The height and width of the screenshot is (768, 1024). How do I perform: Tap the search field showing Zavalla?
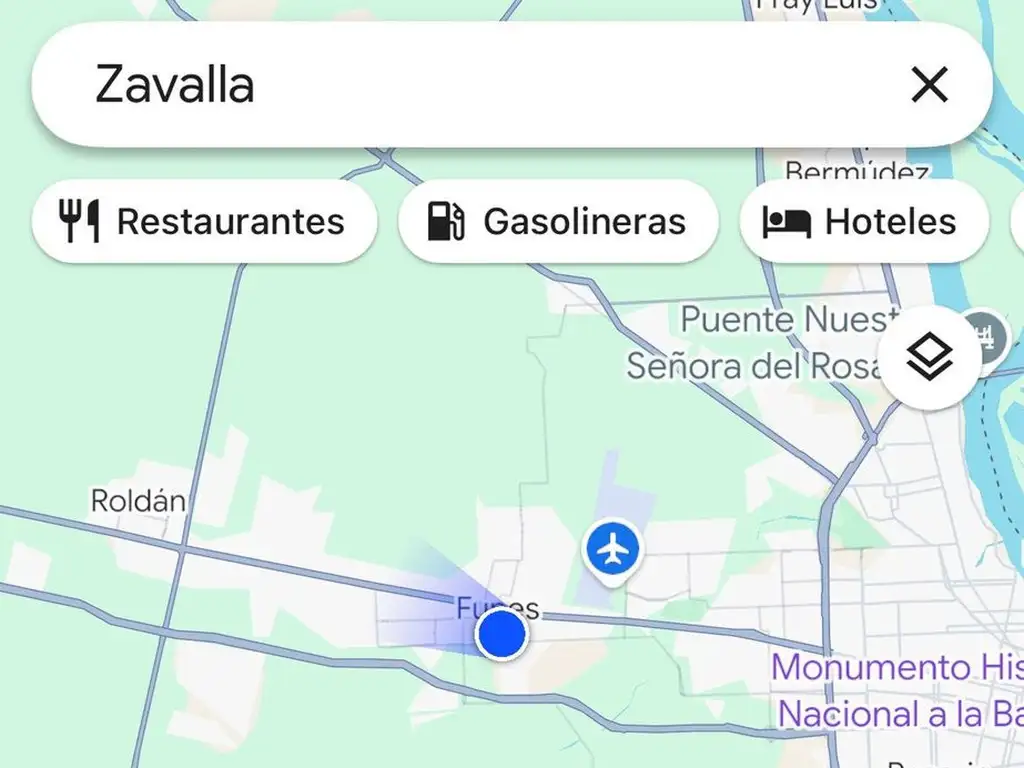click(450, 85)
